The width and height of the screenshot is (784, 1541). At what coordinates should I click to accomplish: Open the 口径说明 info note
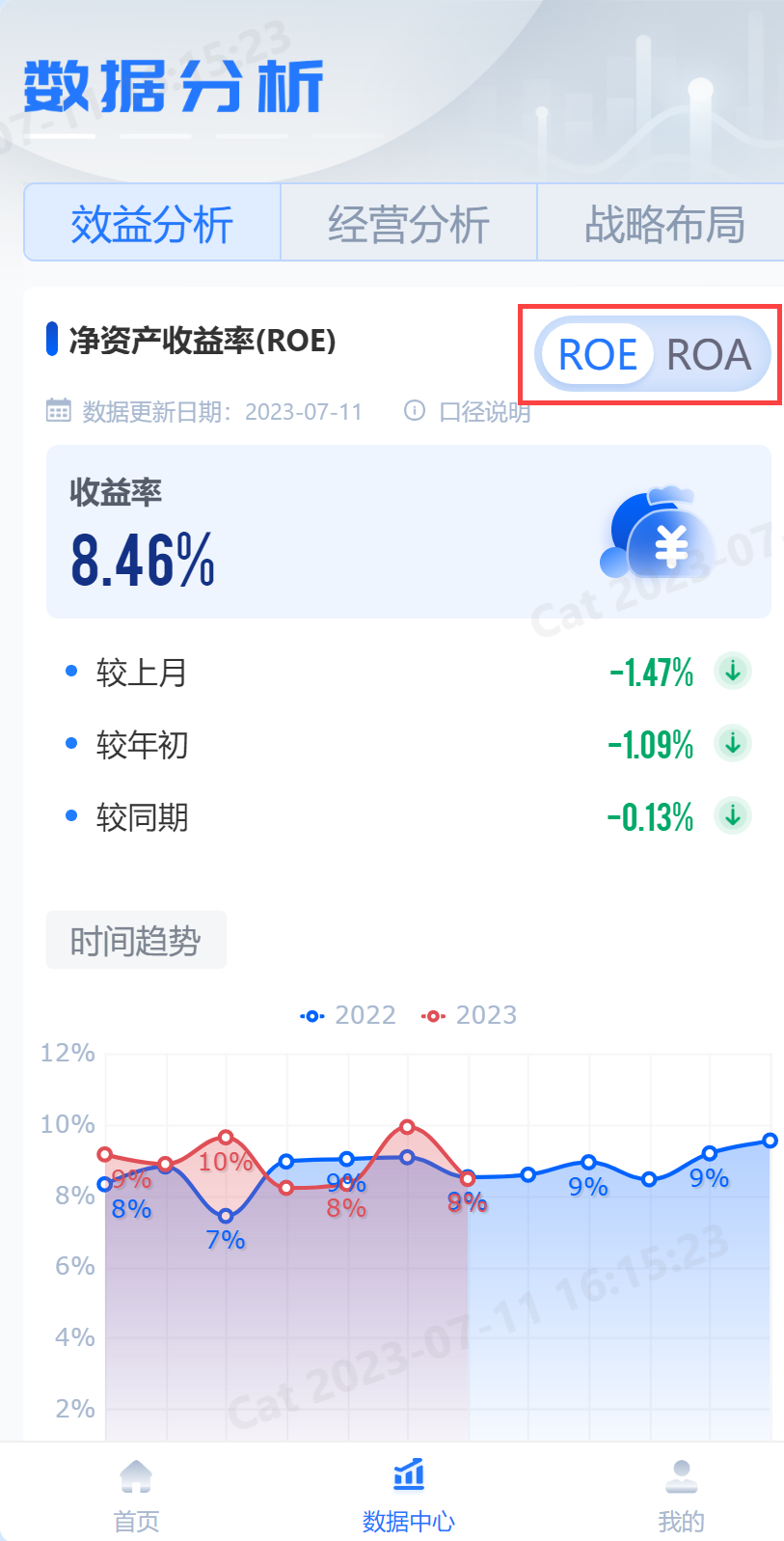point(470,412)
